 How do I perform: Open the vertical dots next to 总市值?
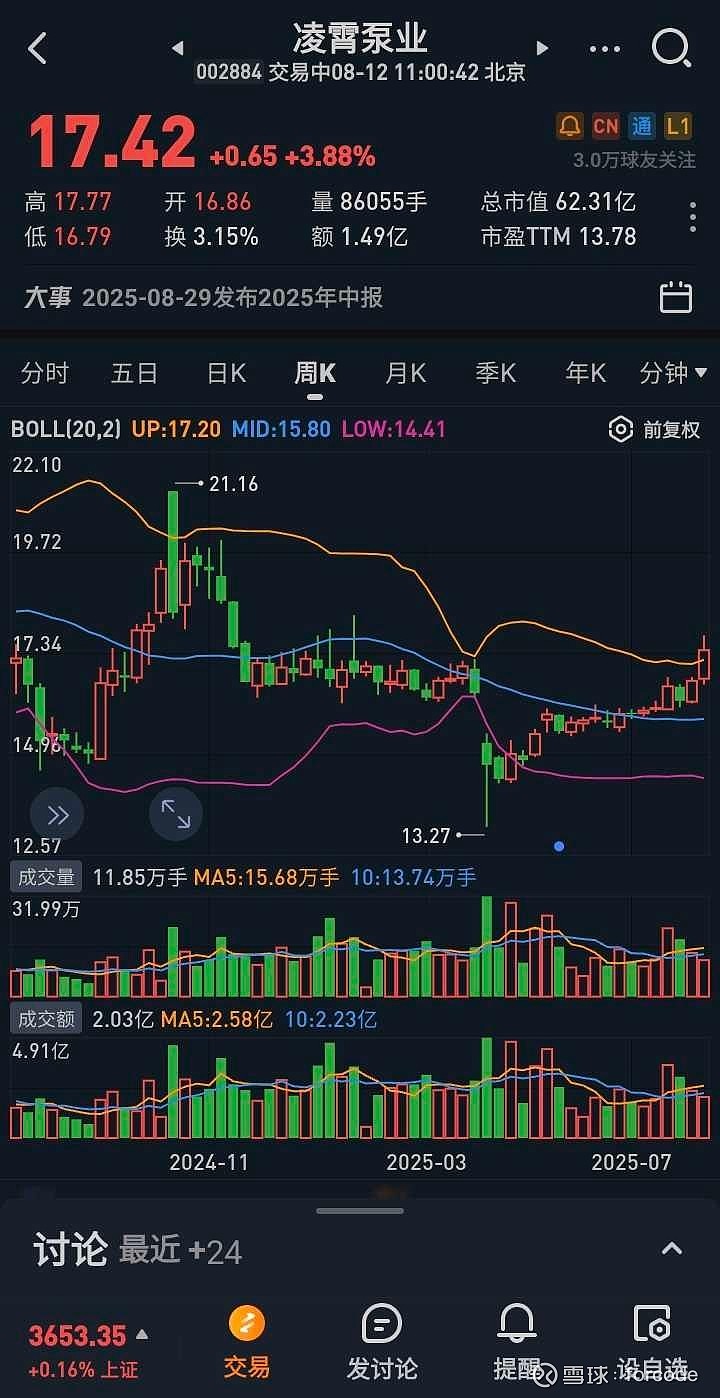point(692,217)
